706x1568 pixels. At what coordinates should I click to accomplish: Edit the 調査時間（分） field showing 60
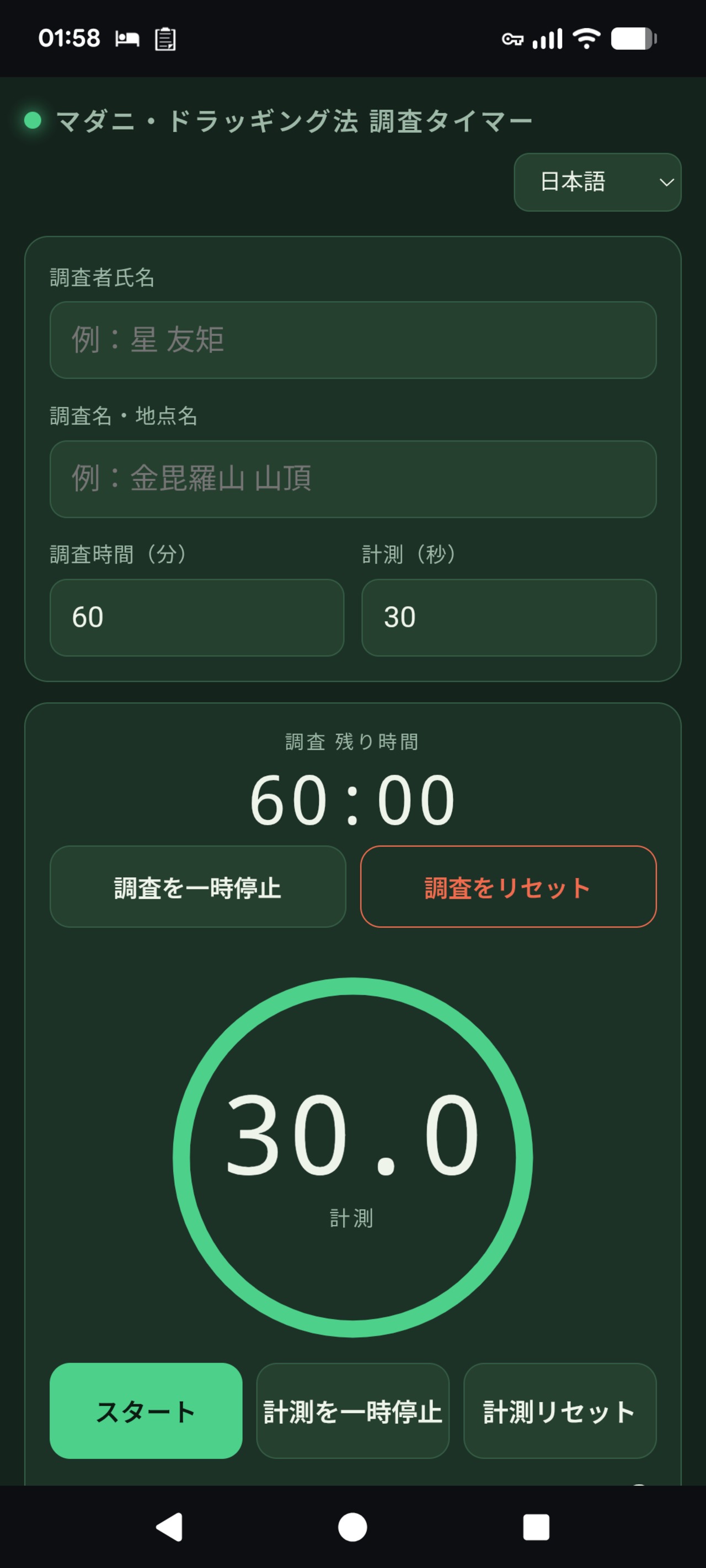coord(197,617)
